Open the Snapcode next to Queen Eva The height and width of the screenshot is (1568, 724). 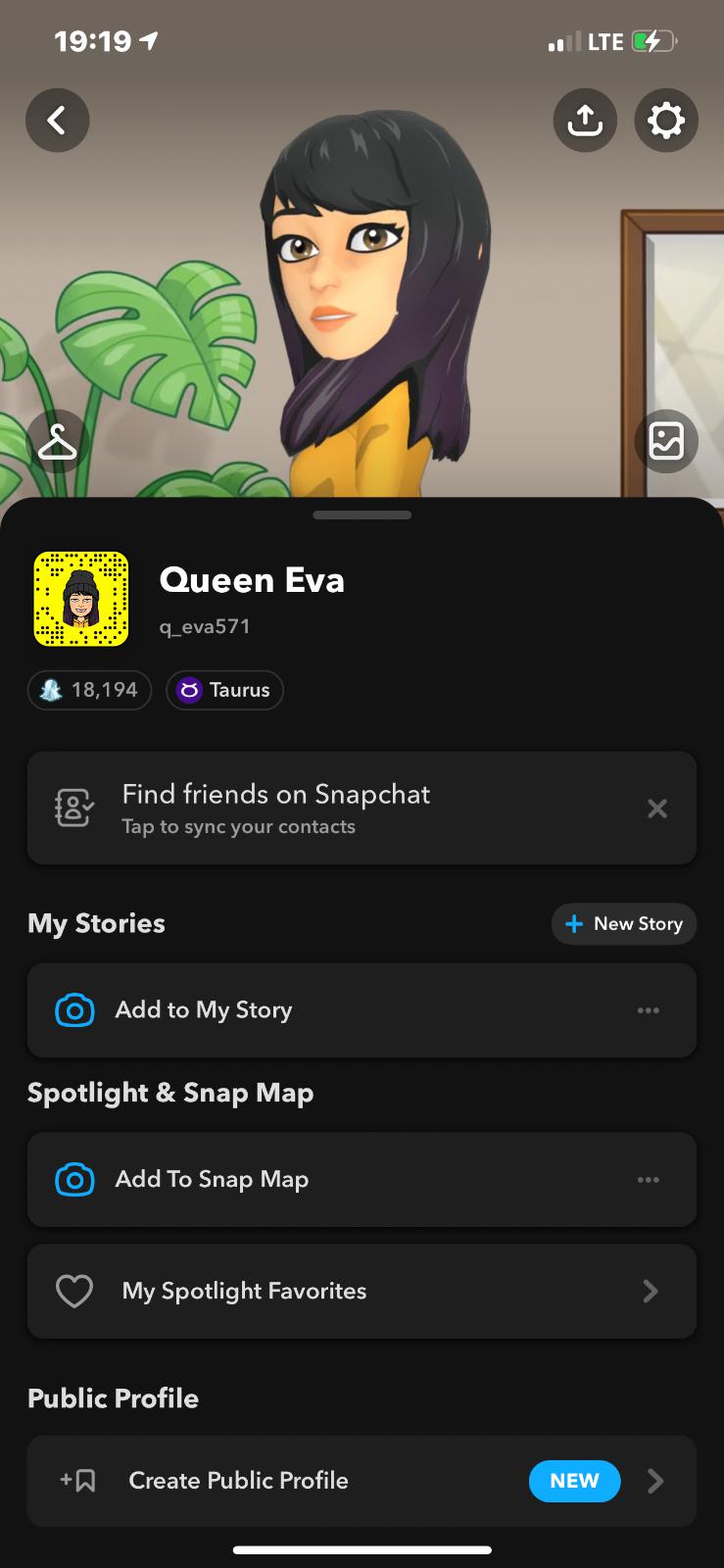81,599
